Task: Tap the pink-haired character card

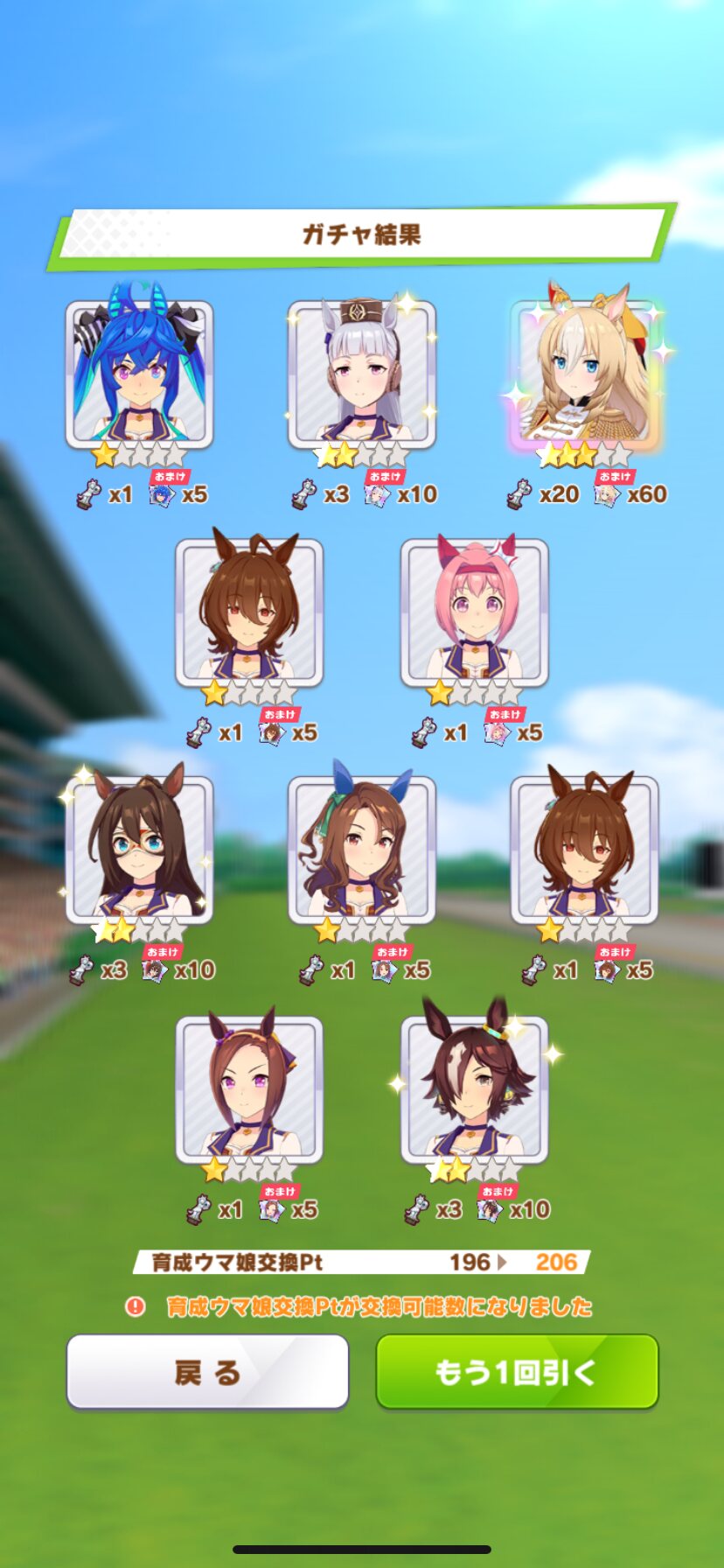Action: [x=474, y=612]
